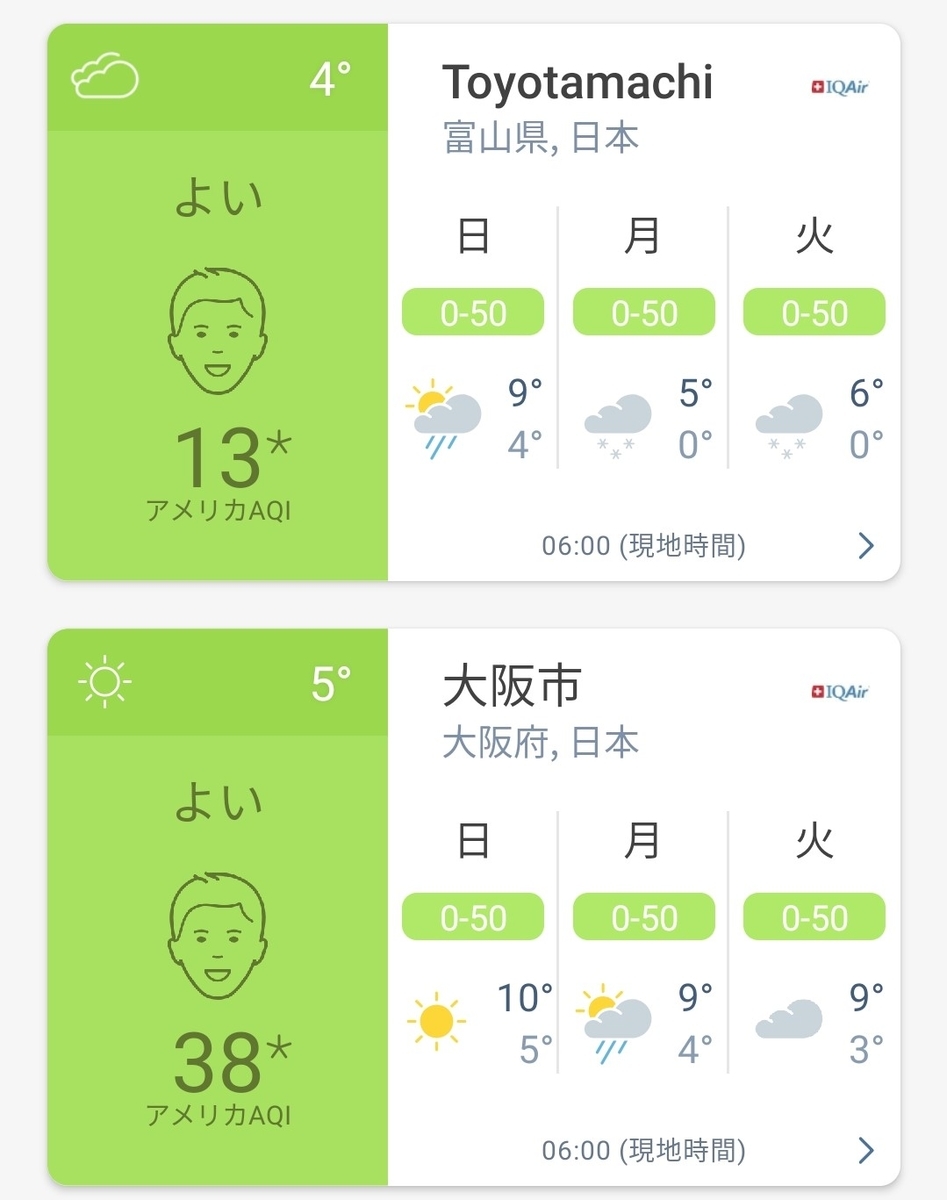The height and width of the screenshot is (1200, 947).
Task: Tap the chevron arrow on 大阪市 card
Action: pyautogui.click(x=866, y=1151)
